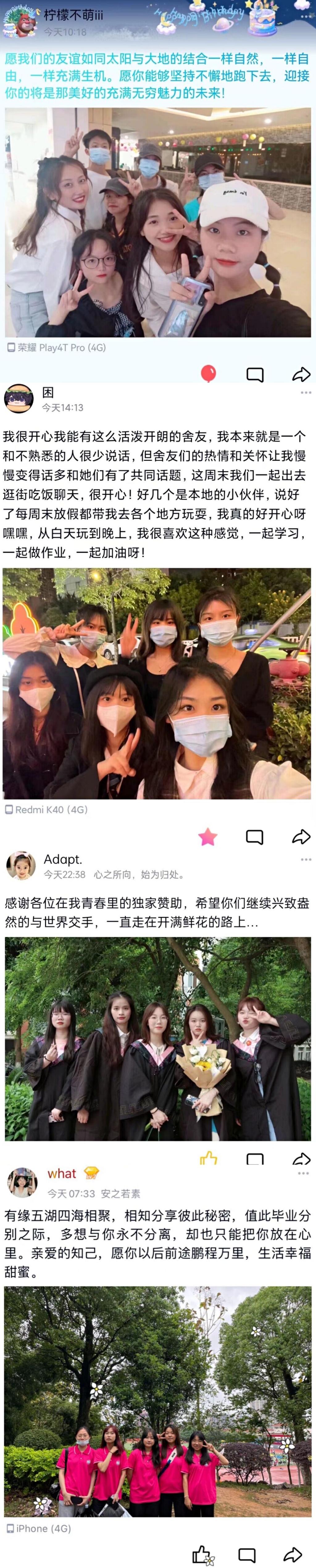Share 困's roommates post
316x1568 pixels.
point(301,838)
